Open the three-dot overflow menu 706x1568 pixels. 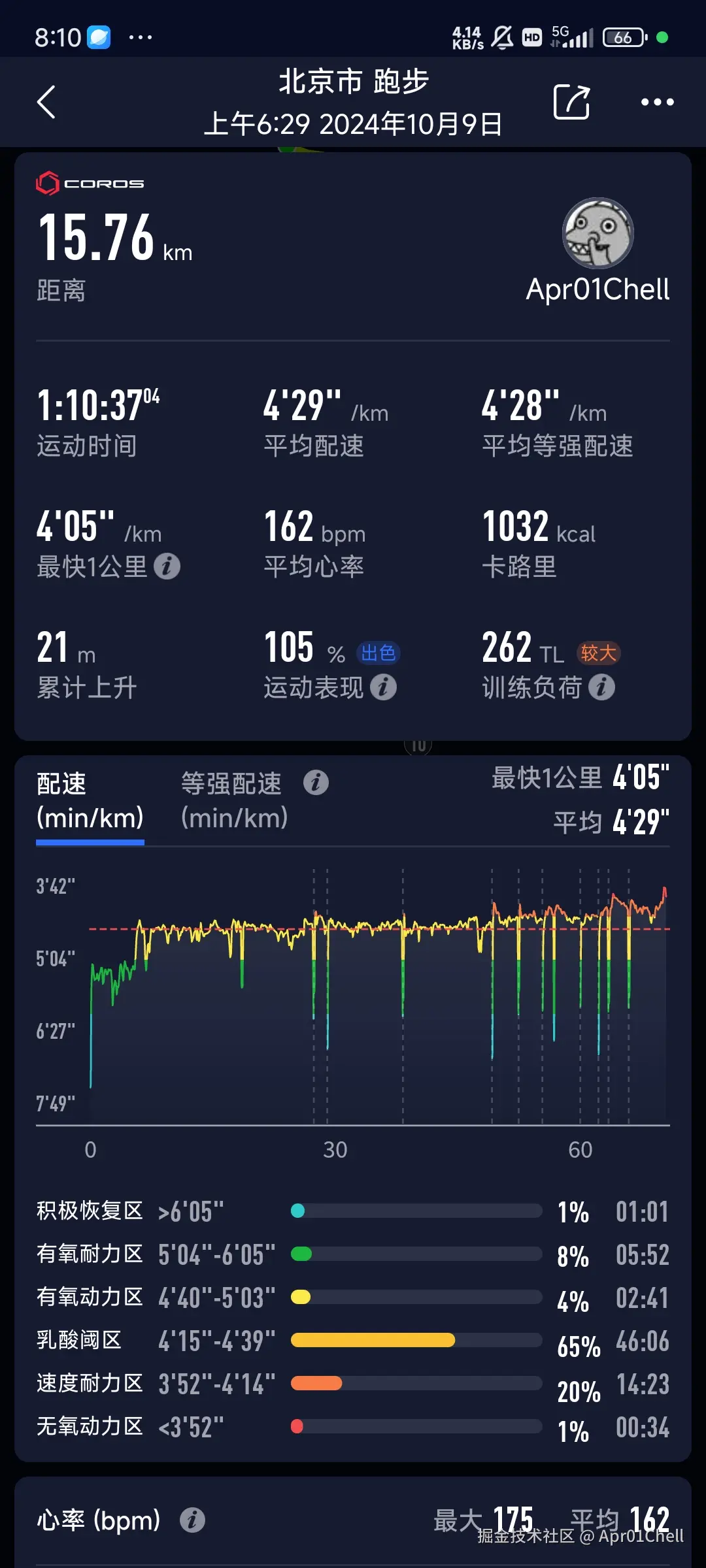point(656,102)
